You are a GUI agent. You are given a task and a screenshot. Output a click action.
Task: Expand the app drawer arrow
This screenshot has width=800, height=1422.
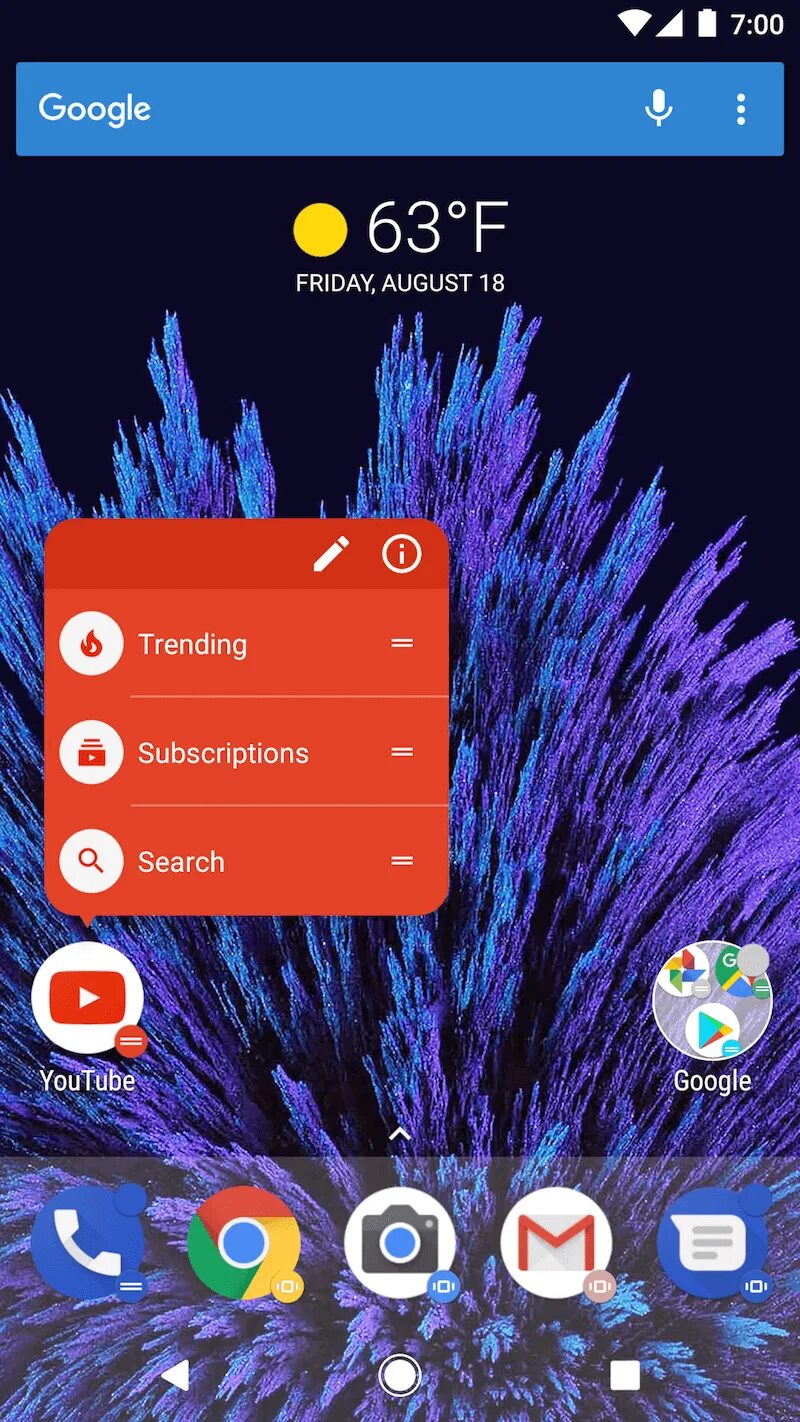tap(400, 1134)
